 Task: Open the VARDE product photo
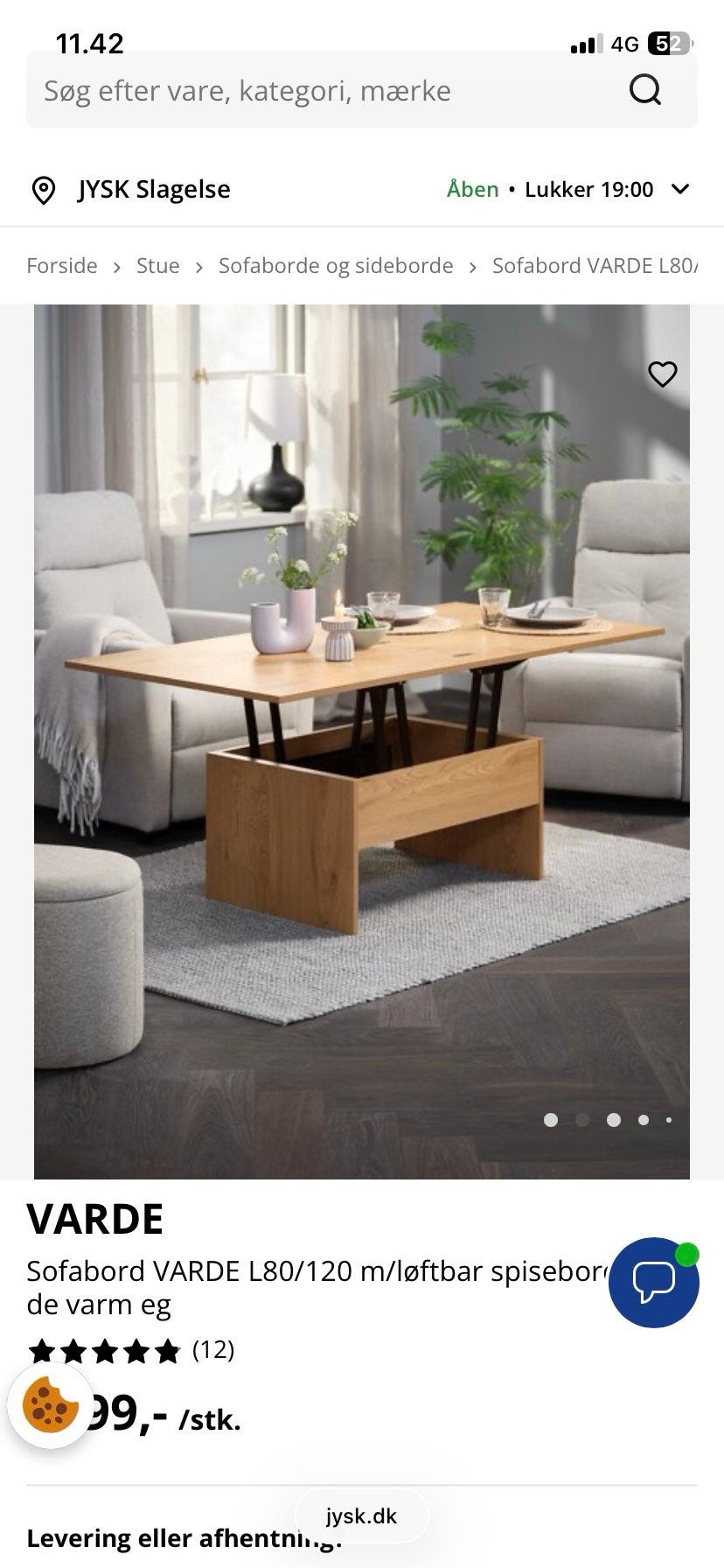click(x=362, y=741)
